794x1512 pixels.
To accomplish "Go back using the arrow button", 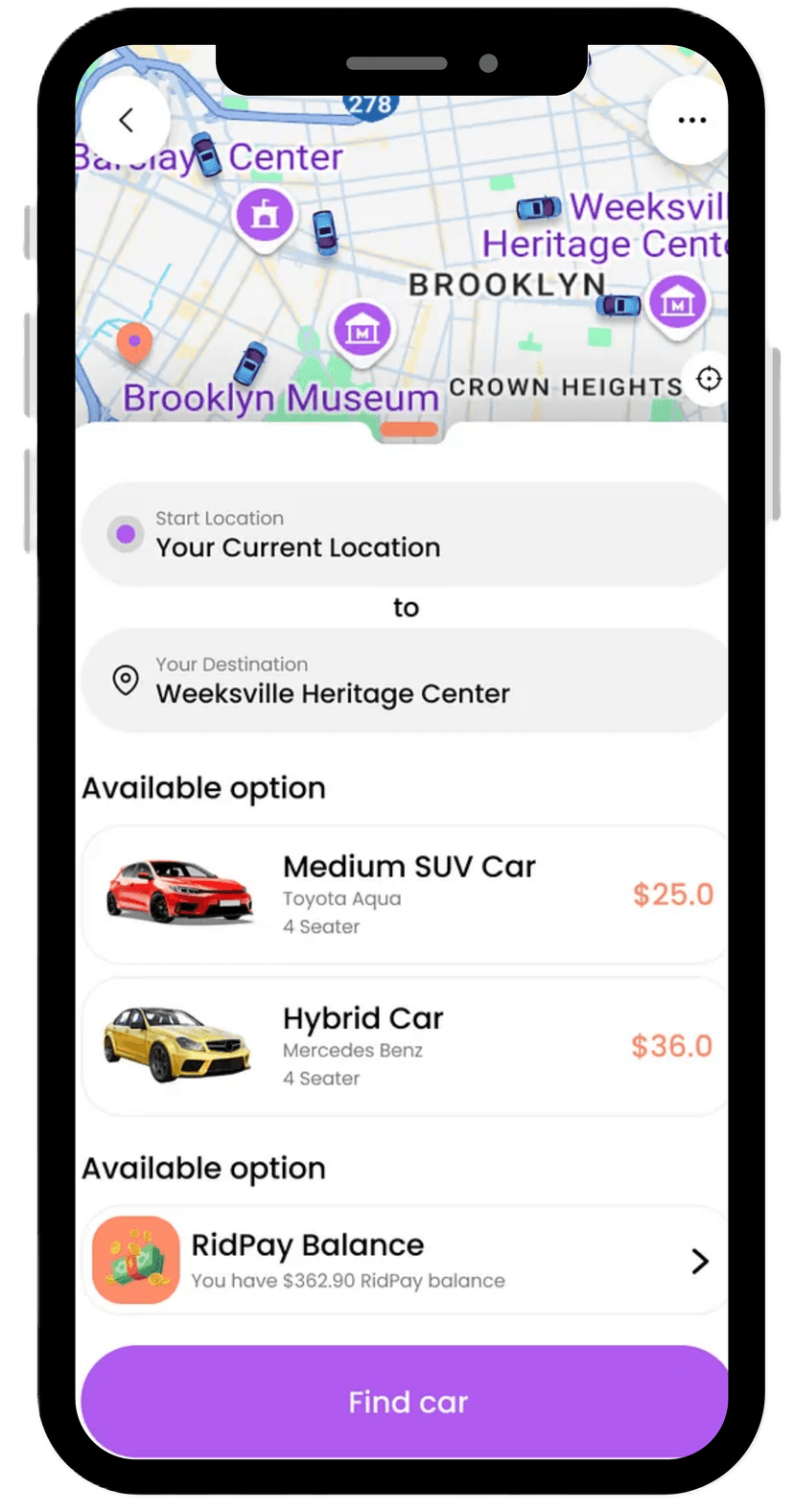I will coord(126,120).
